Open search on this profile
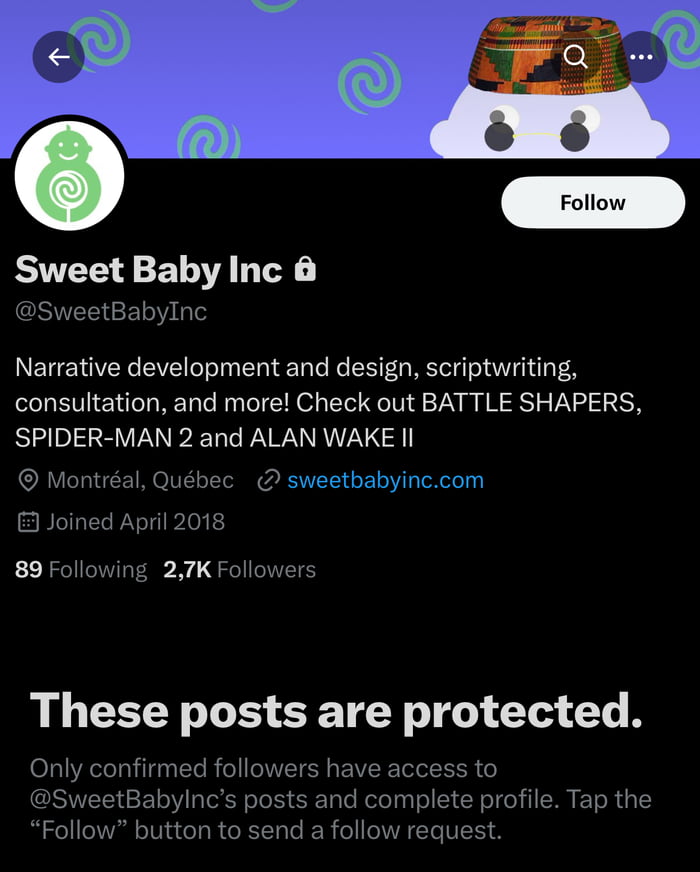700x872 pixels. (x=576, y=57)
